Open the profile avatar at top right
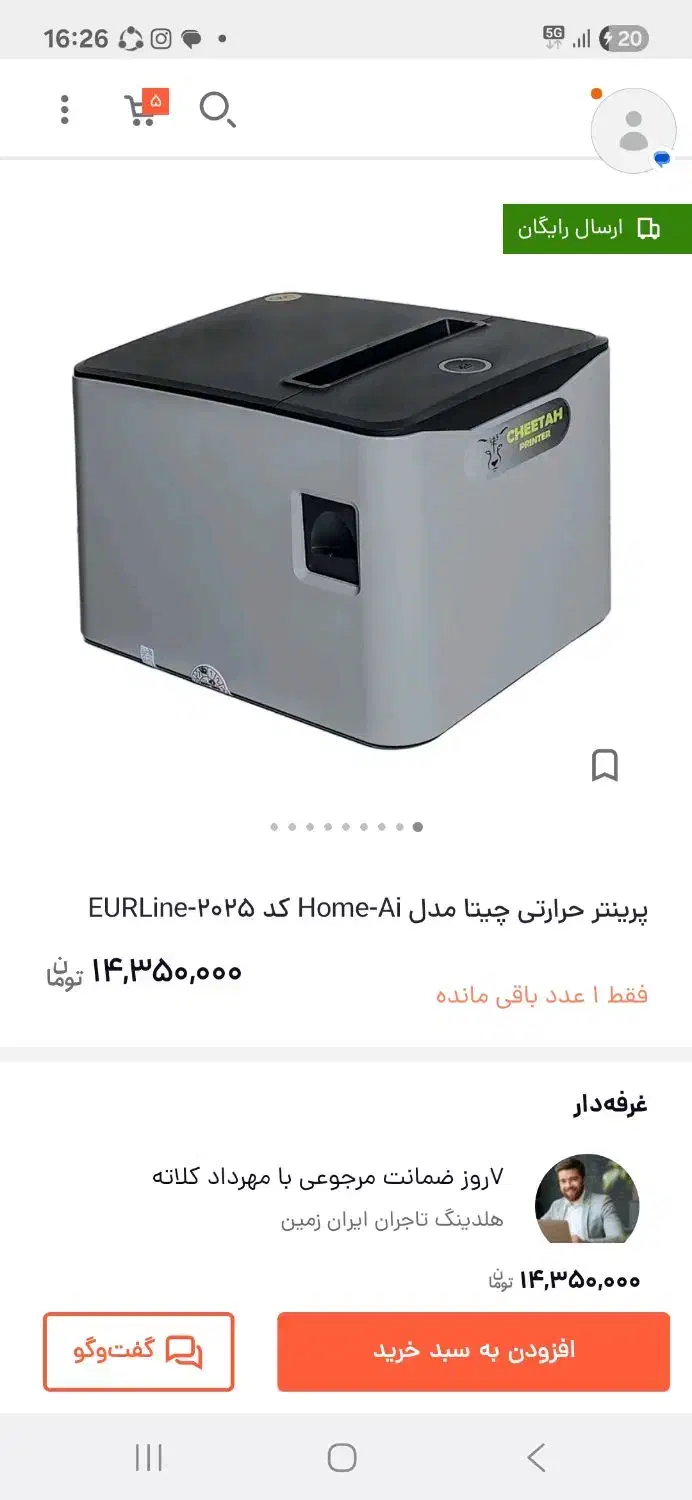 click(x=633, y=131)
